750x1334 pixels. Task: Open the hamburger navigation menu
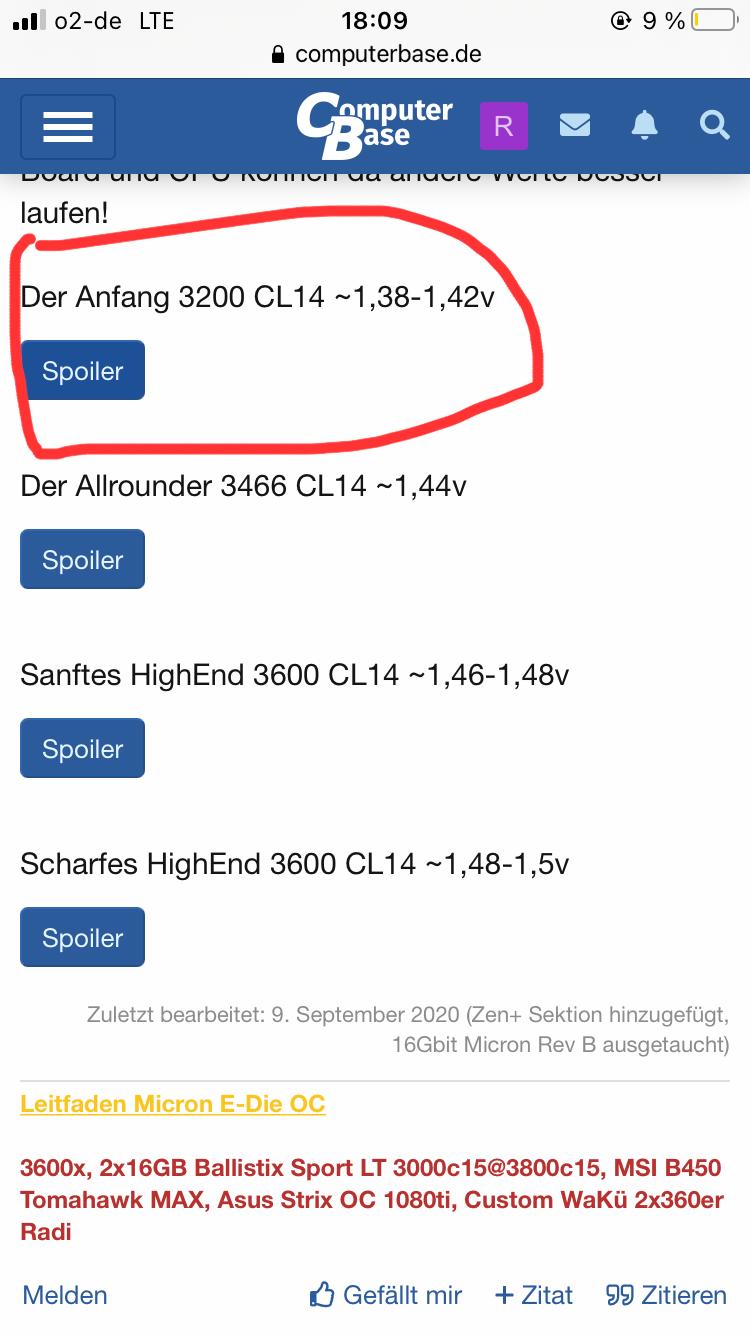pyautogui.click(x=68, y=127)
